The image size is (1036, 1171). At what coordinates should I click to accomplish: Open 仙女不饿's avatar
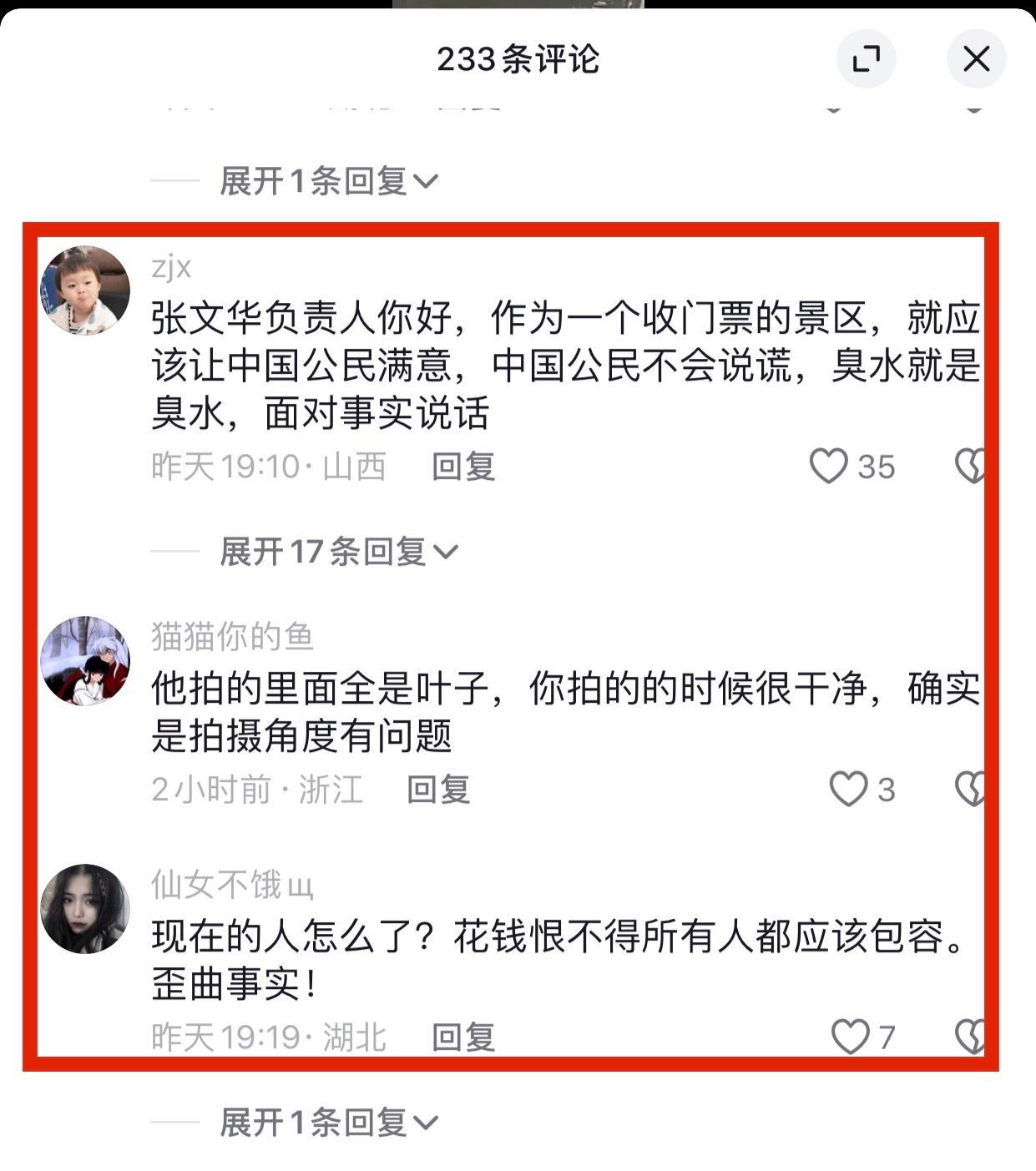(x=85, y=908)
